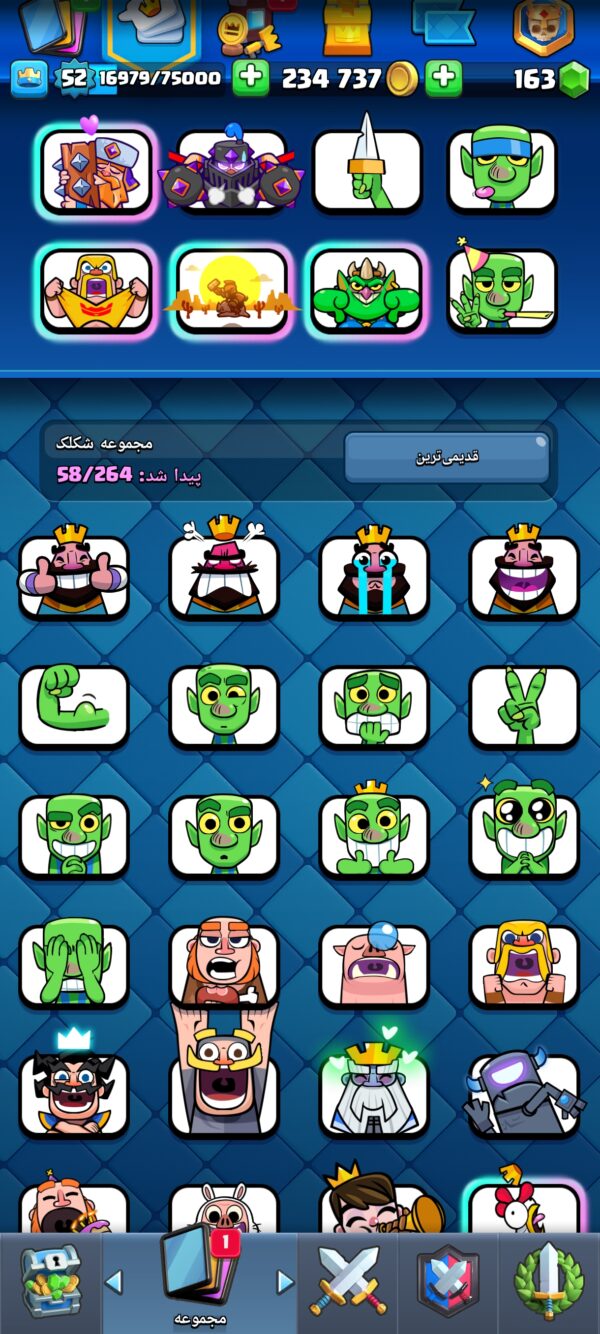
Task: Tap the right arrow beside collection tab
Action: [x=286, y=1282]
